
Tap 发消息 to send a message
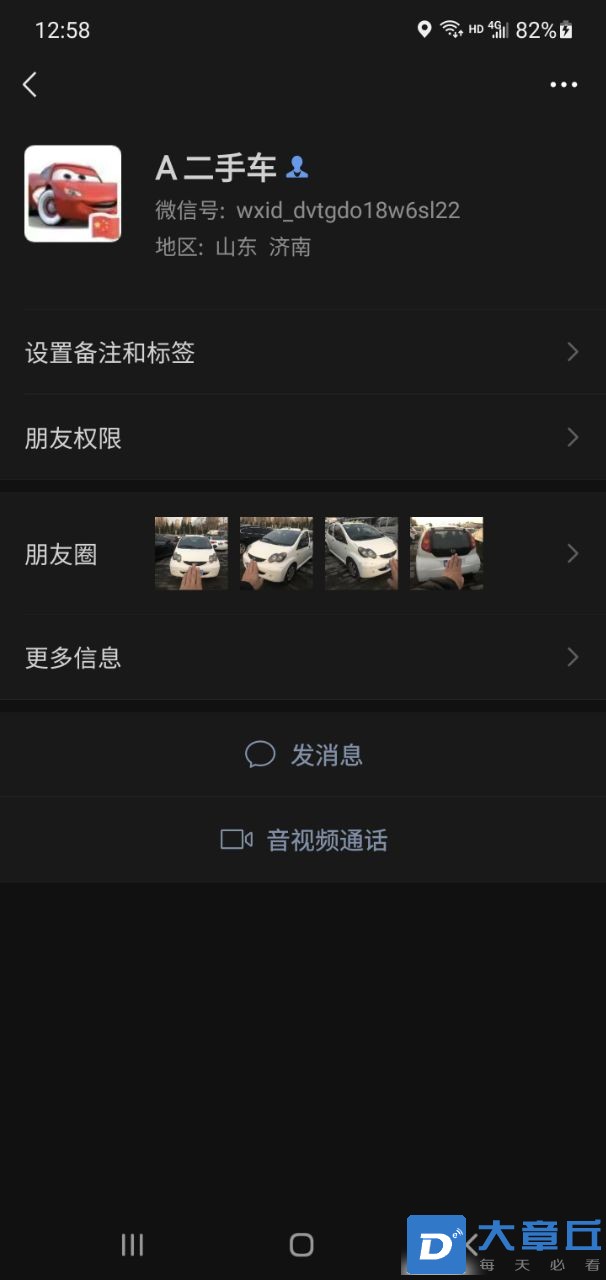pos(304,755)
